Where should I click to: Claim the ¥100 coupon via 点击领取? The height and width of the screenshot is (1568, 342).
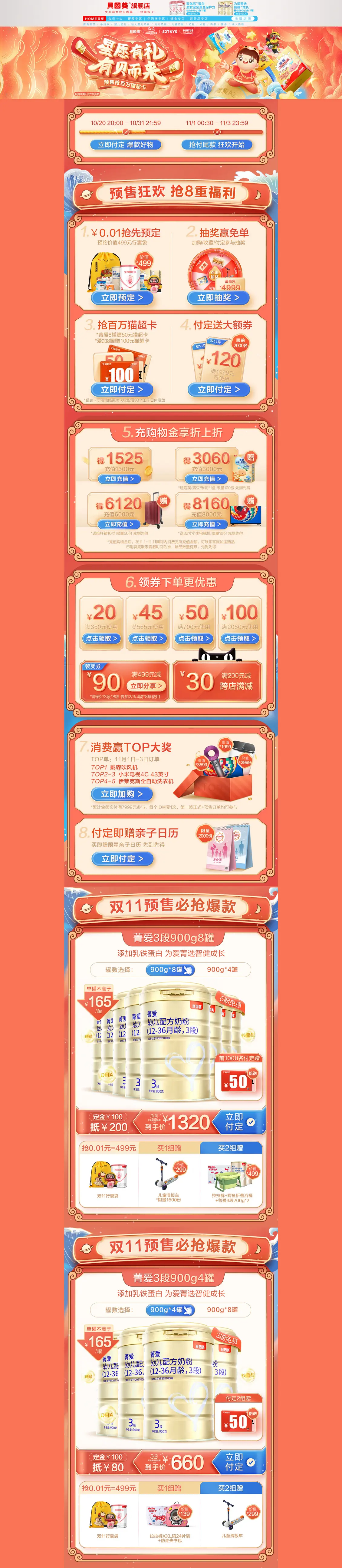coord(240,639)
